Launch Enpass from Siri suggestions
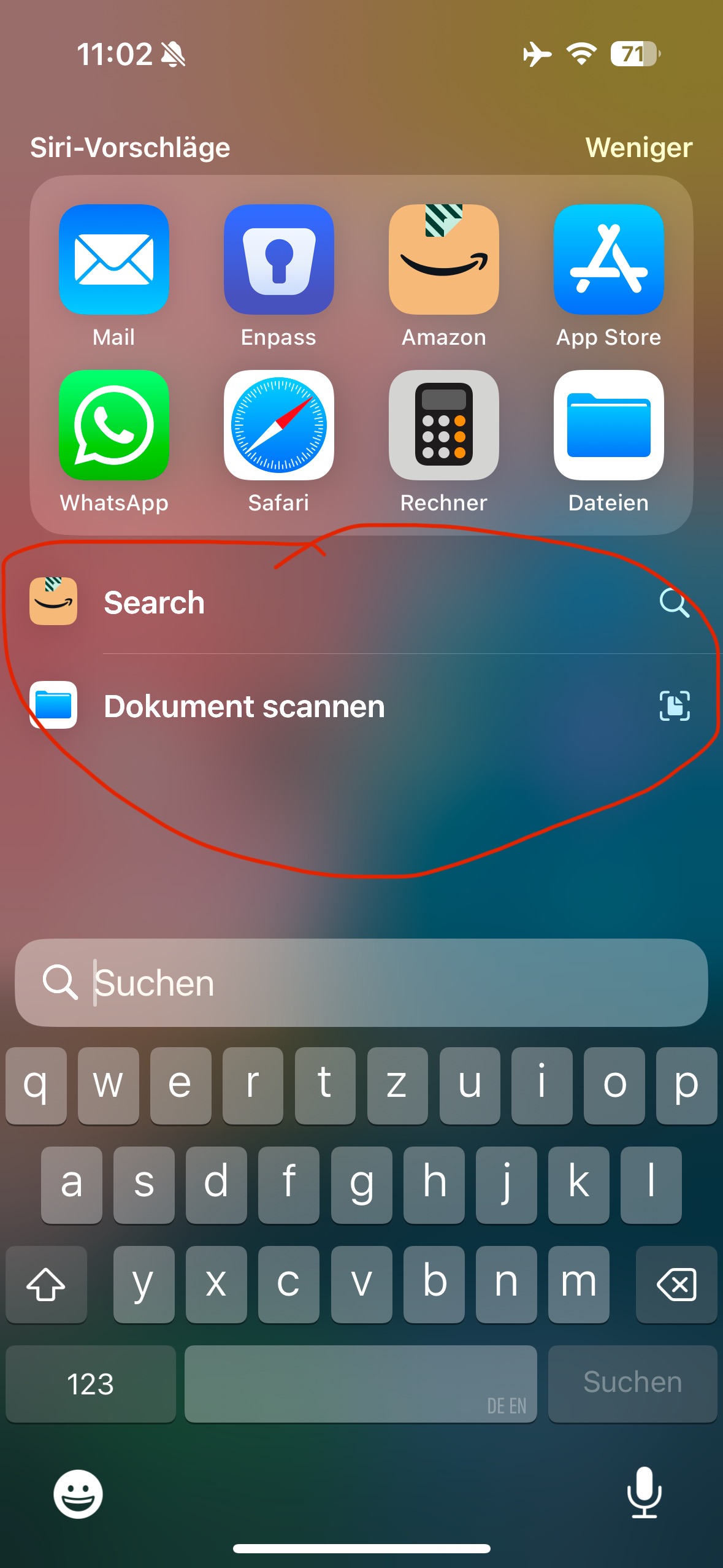 coord(278,259)
